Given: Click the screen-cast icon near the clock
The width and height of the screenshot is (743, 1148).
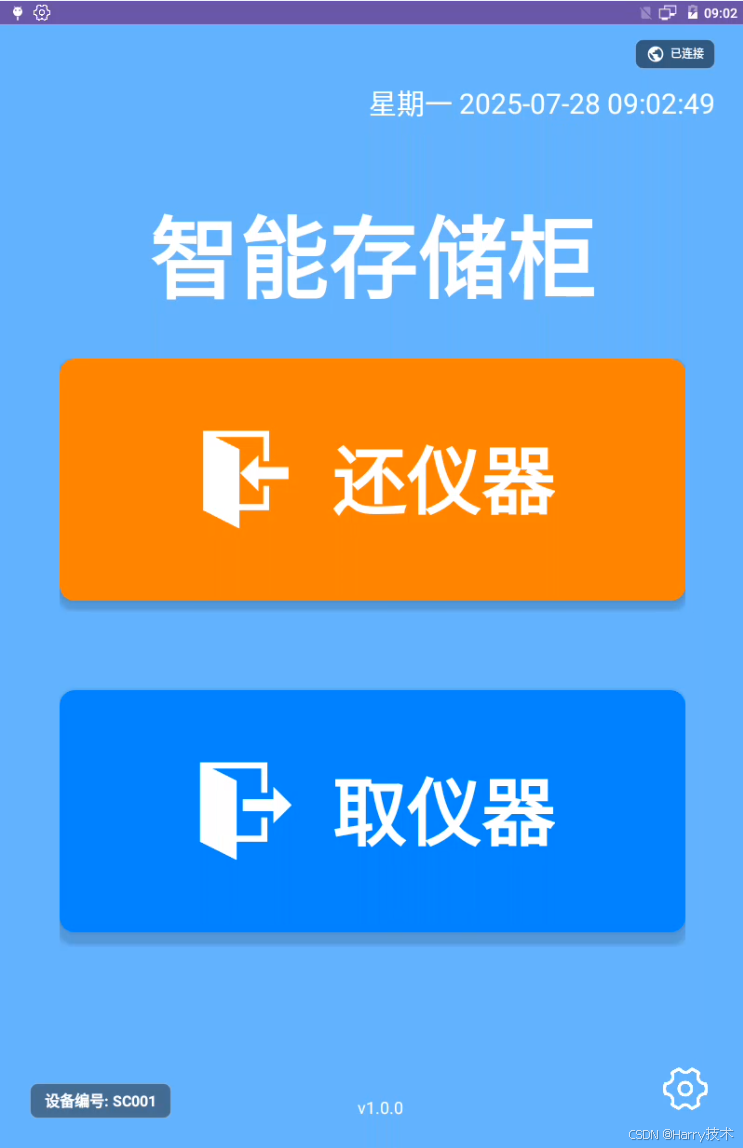Looking at the screenshot, I should coord(667,13).
